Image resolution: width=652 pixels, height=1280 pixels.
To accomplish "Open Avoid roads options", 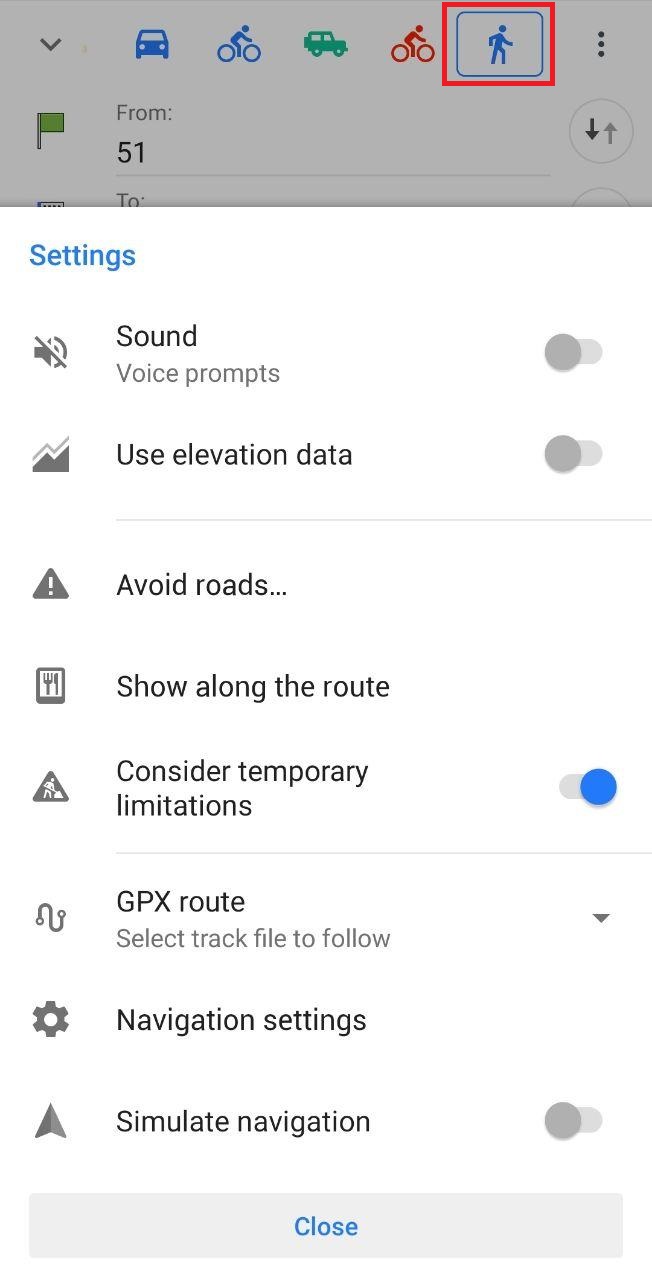I will [x=202, y=585].
